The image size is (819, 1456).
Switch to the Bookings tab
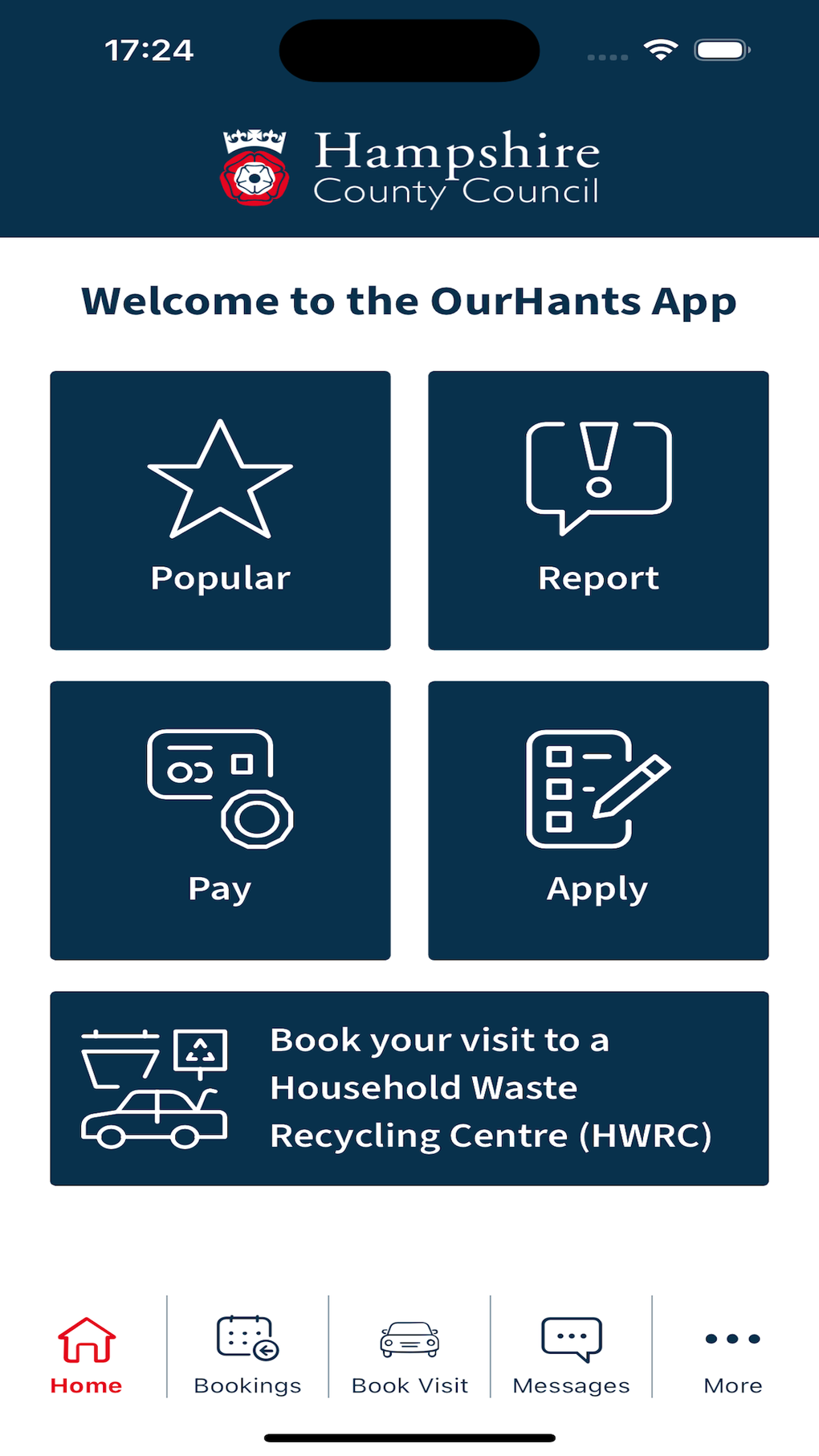coord(247,1355)
